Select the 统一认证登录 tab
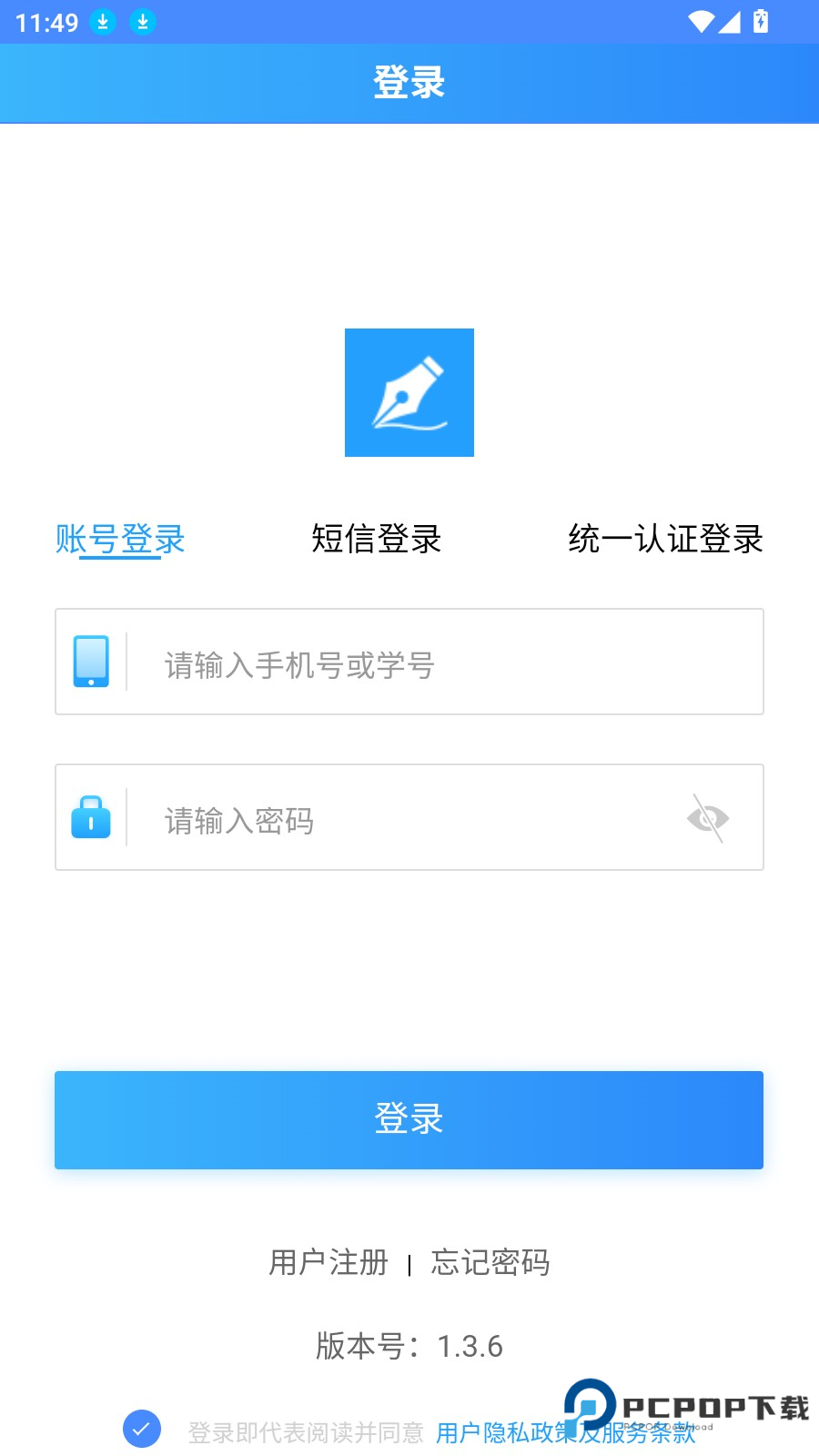Screen dimensions: 819x1456 tap(665, 539)
